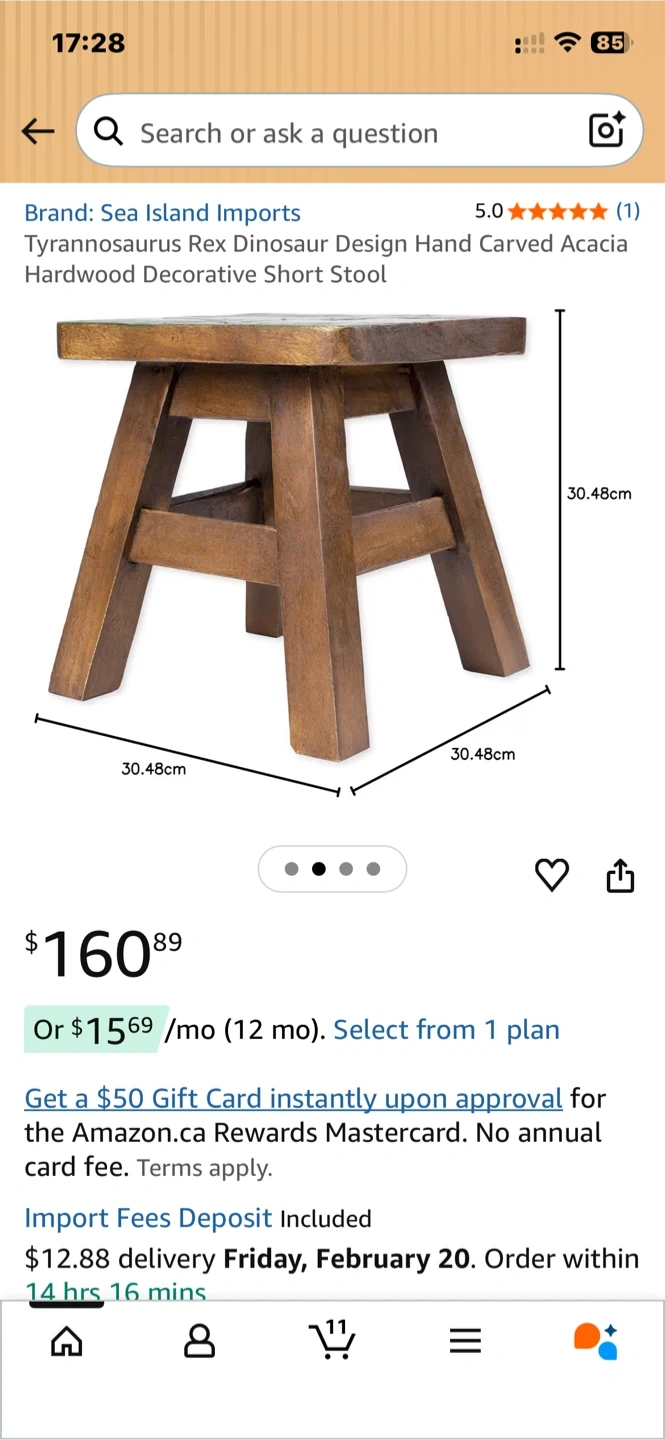Open Import Fees Deposit details

coord(148,1218)
